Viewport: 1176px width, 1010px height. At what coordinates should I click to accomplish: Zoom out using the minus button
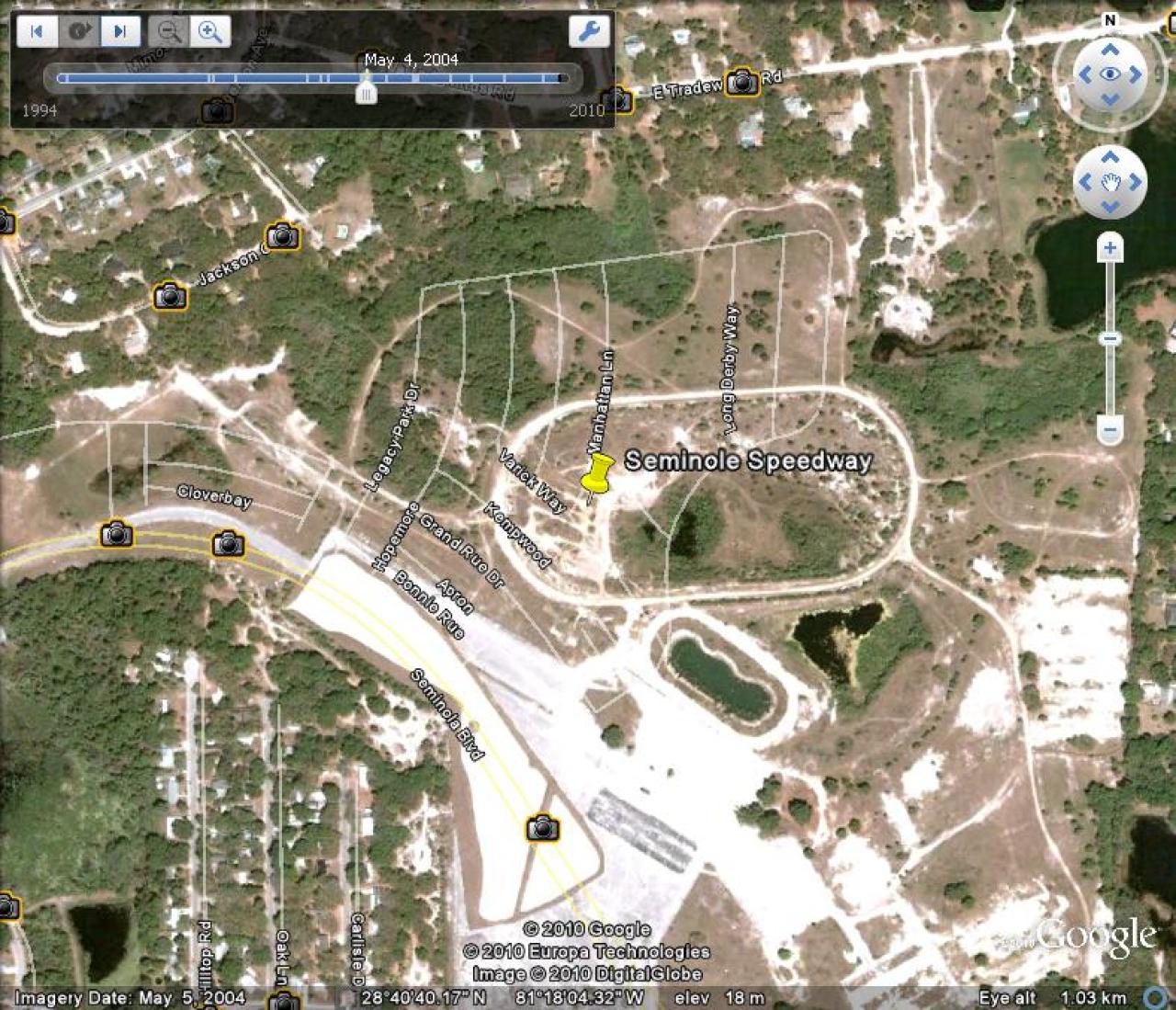(1110, 429)
